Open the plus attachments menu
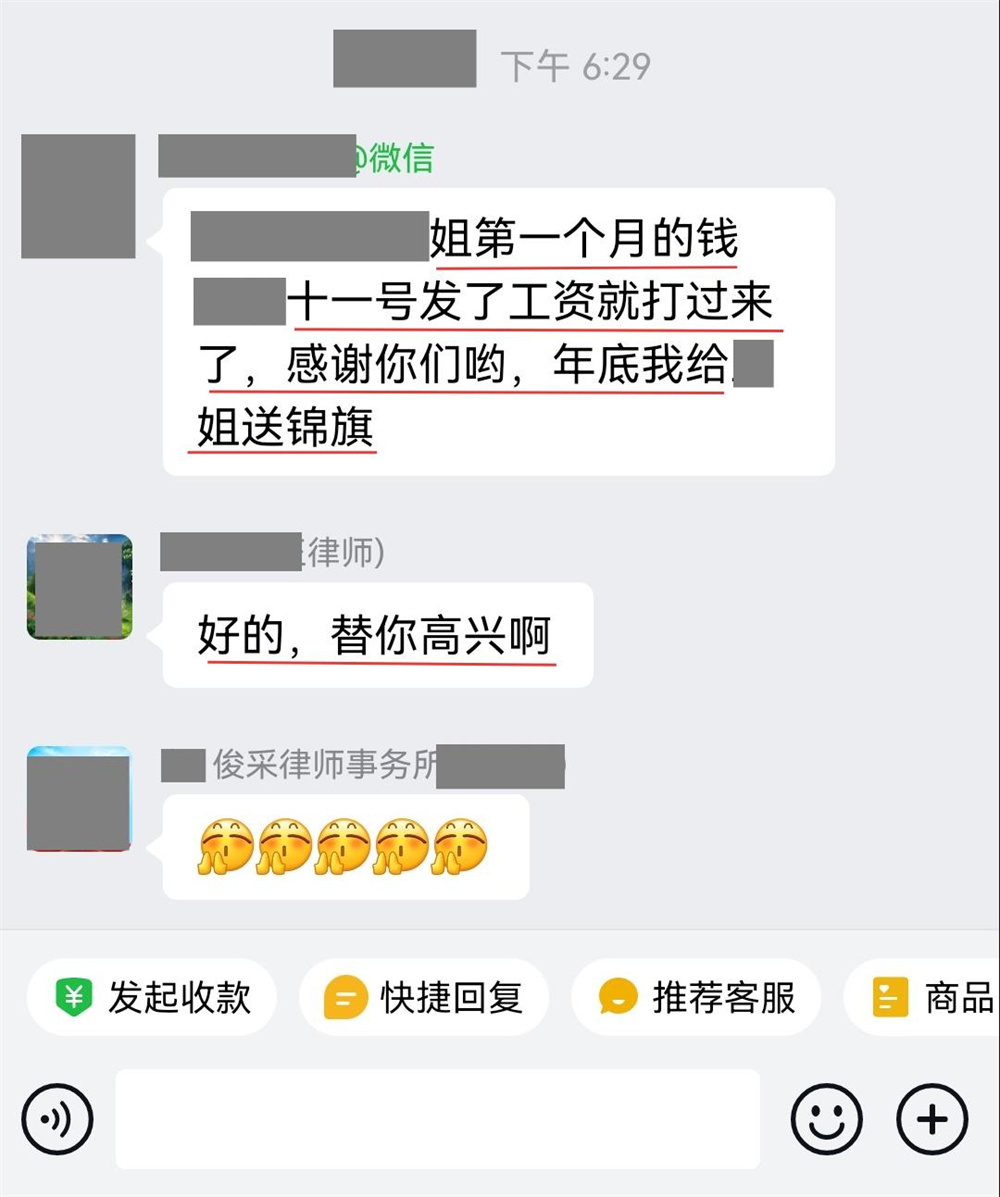 click(932, 1119)
